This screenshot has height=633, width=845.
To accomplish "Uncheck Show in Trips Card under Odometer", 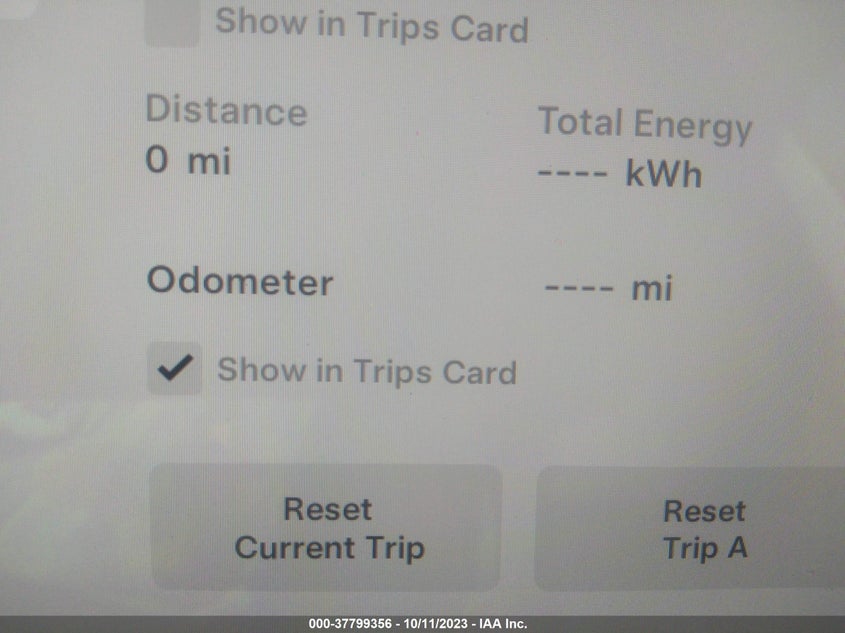I will [175, 369].
